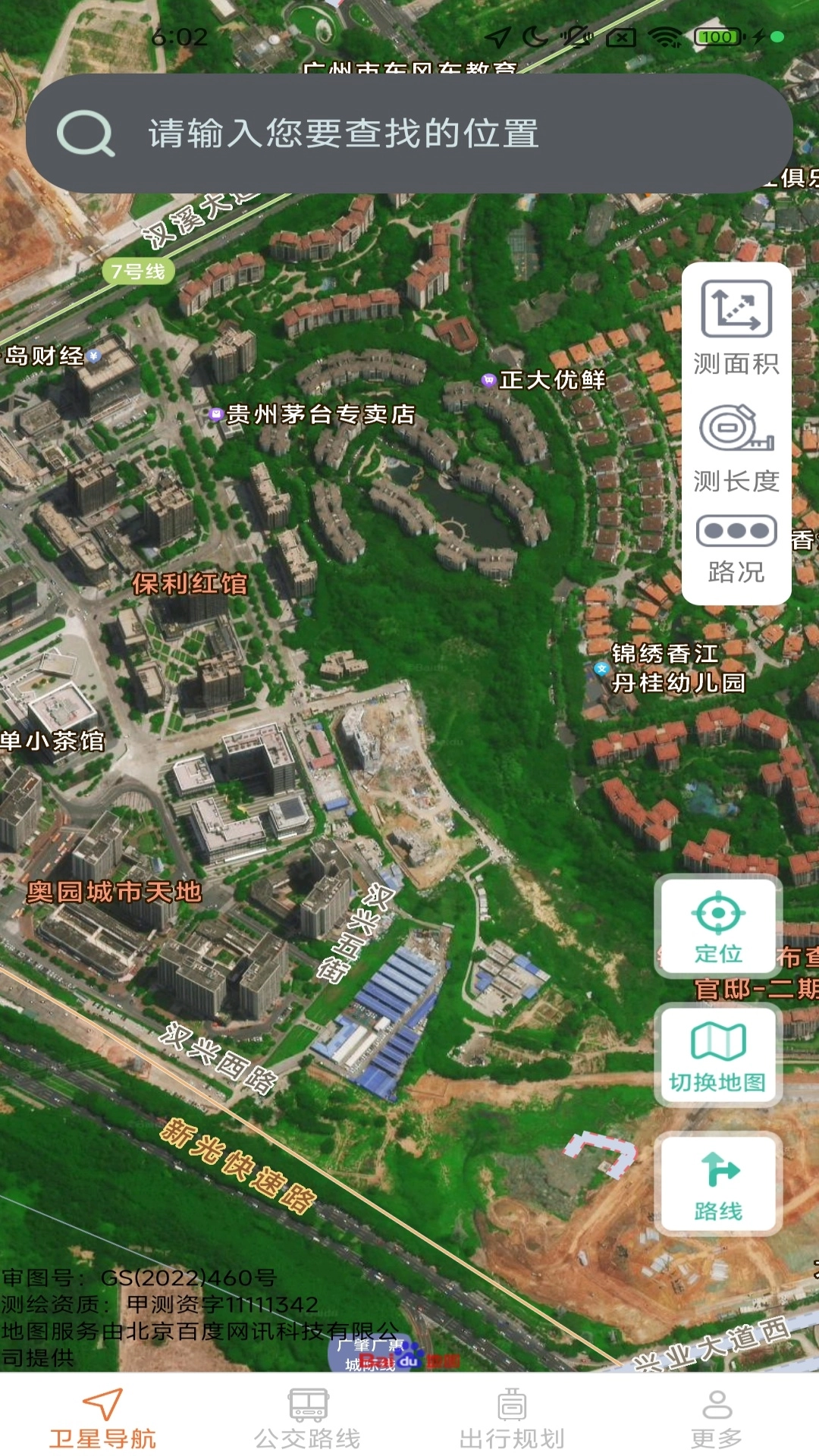This screenshot has height=1456, width=819.
Task: Open the 出行规划 planning tab
Action: tap(512, 1417)
